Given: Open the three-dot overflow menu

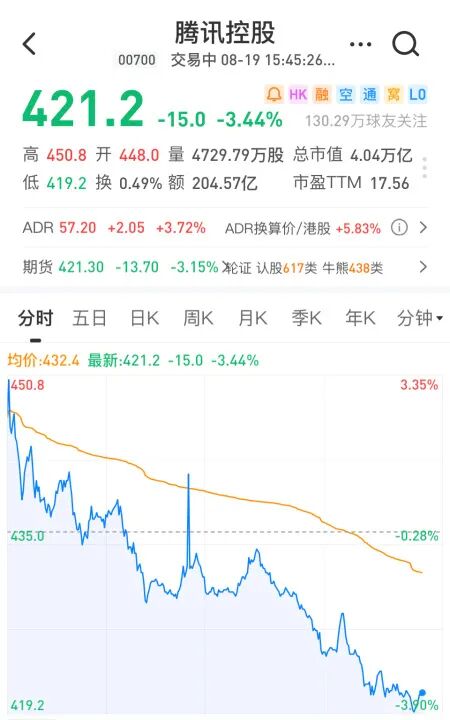Looking at the screenshot, I should pos(360,45).
